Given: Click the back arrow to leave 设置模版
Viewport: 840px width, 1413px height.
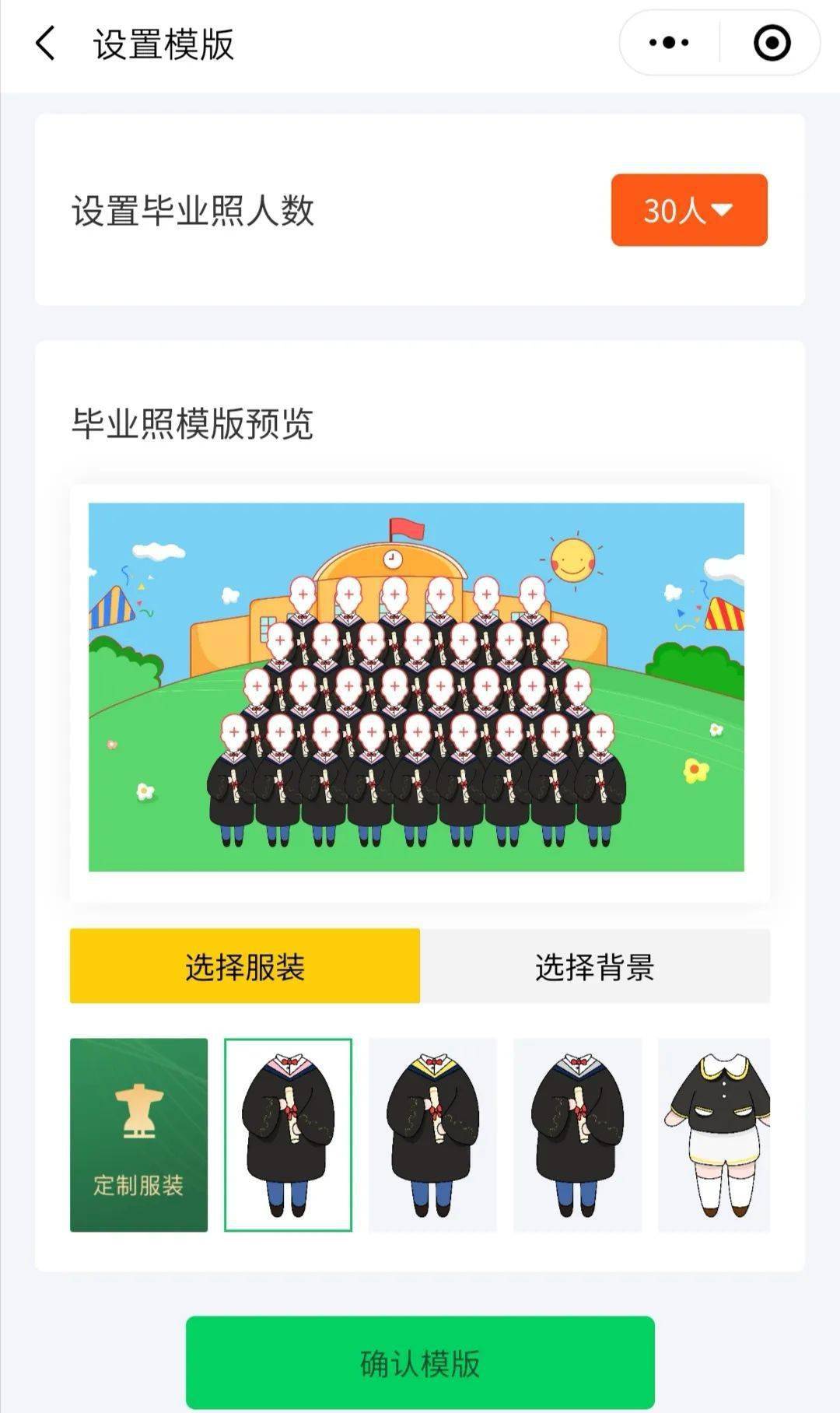Looking at the screenshot, I should pyautogui.click(x=45, y=43).
